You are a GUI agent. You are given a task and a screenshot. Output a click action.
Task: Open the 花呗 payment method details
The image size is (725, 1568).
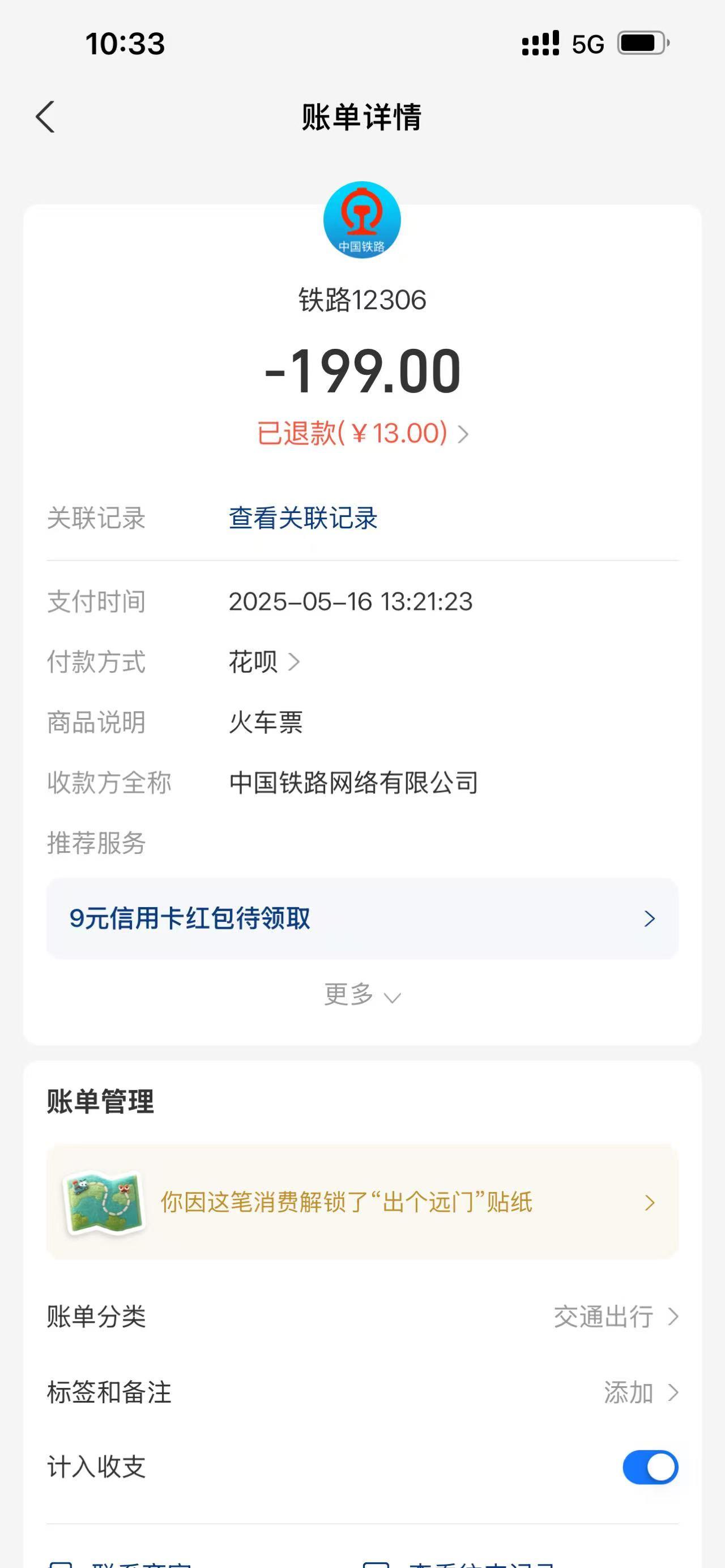264,661
